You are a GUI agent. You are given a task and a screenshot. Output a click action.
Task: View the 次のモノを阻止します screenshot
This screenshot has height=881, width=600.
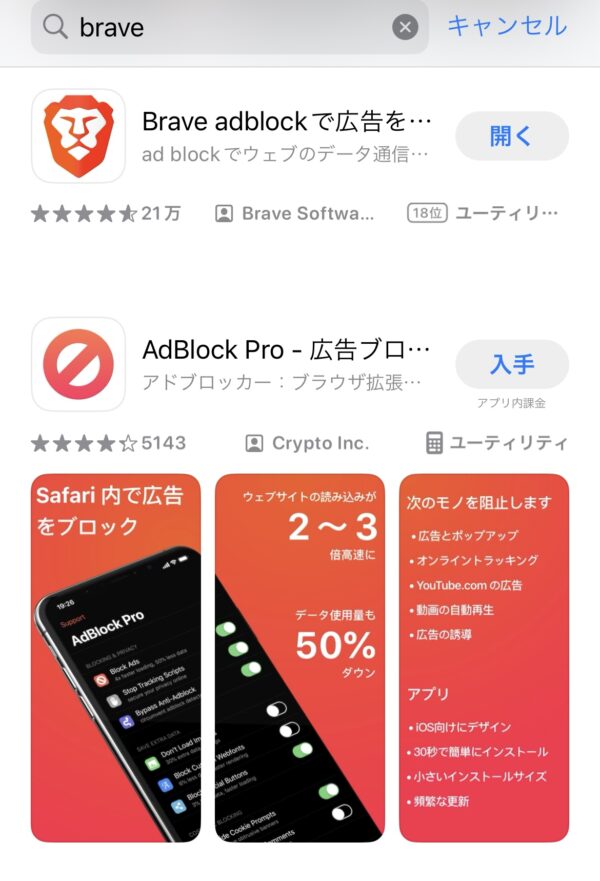(484, 657)
